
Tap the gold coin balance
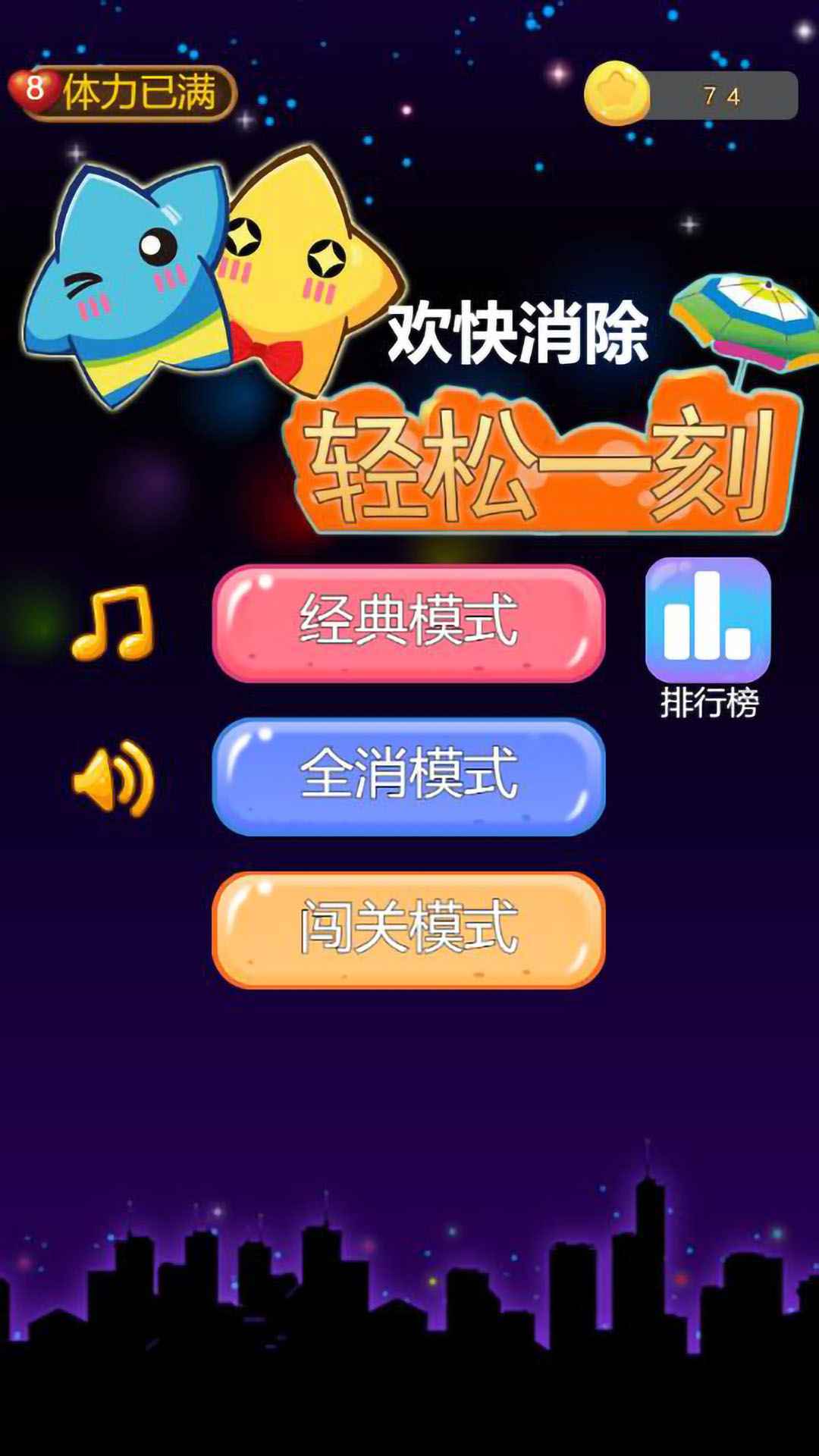692,95
